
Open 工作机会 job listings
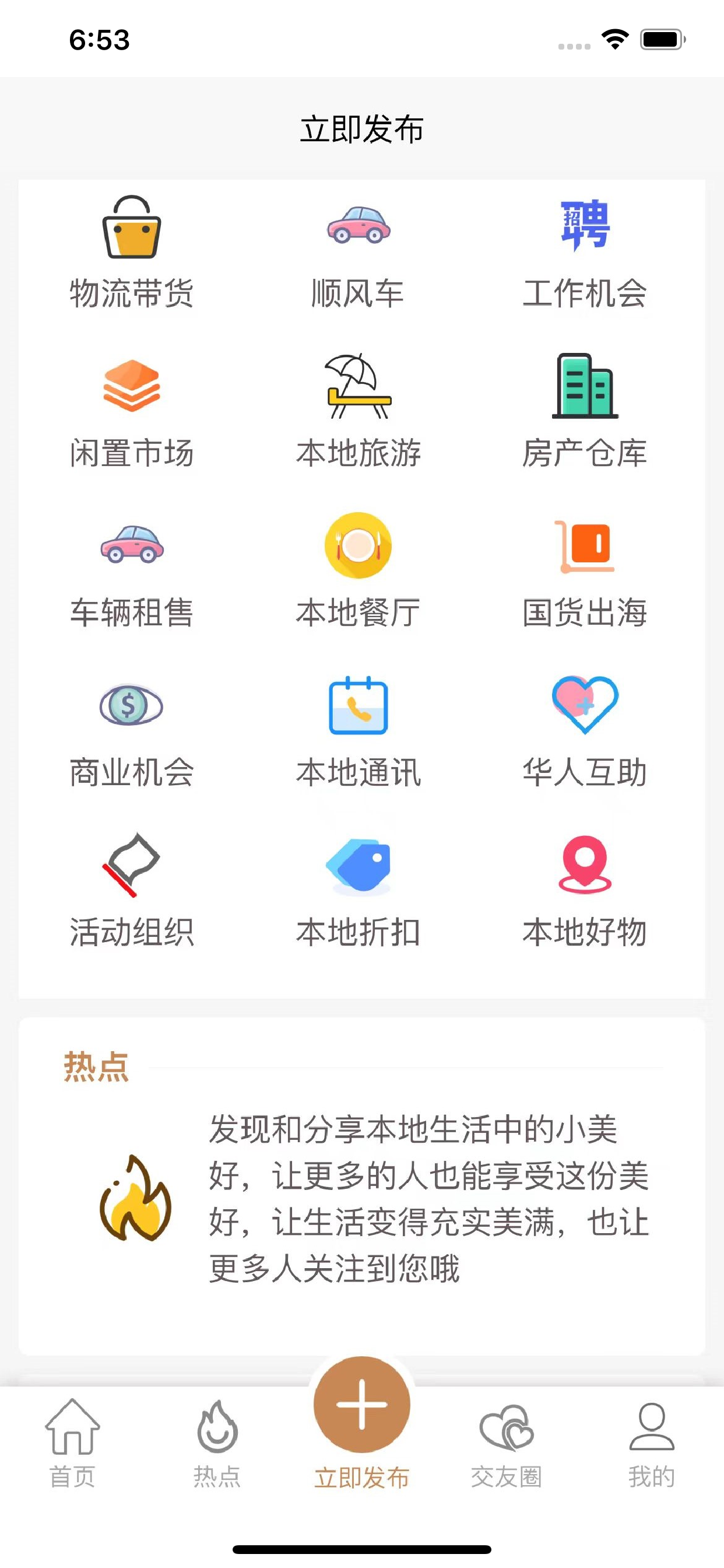tap(585, 252)
